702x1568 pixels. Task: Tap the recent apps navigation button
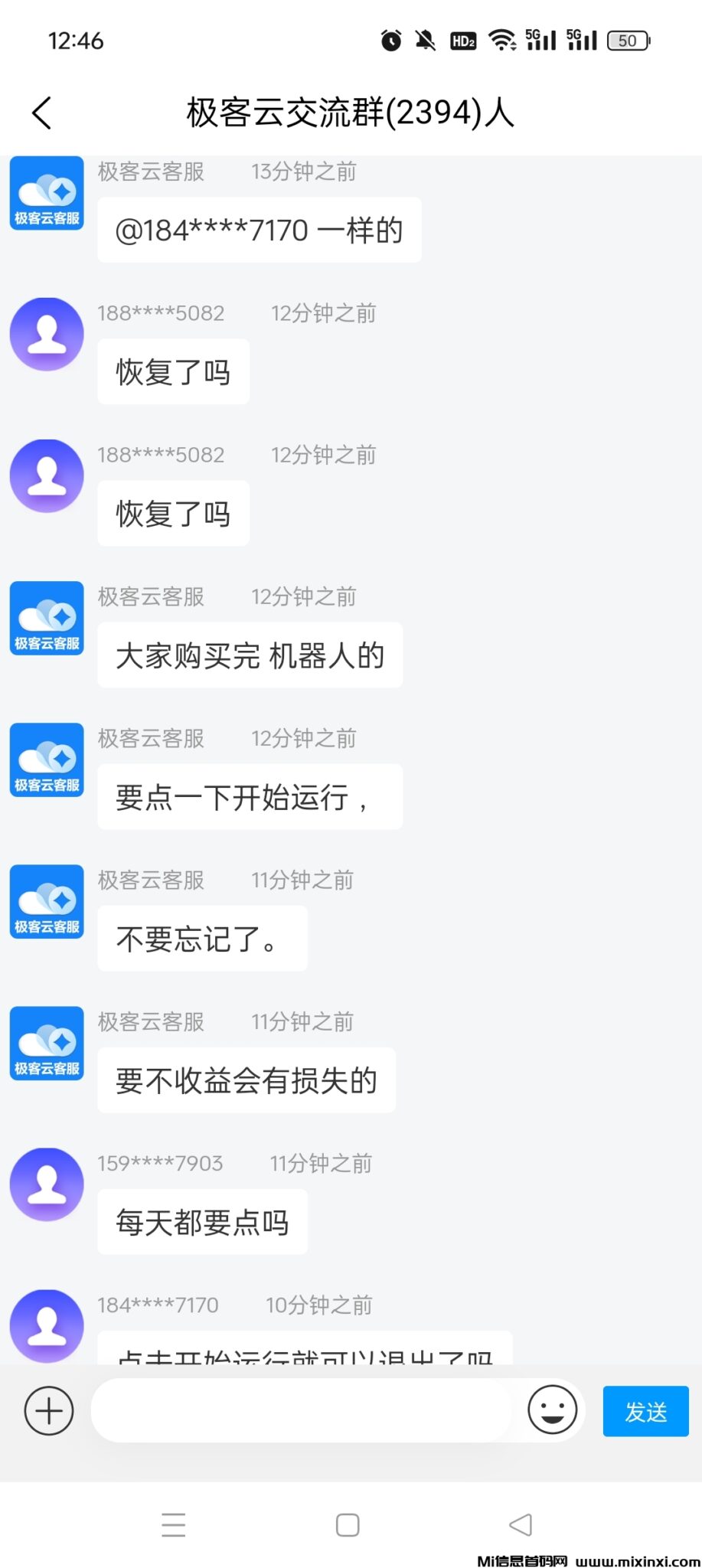174,1524
